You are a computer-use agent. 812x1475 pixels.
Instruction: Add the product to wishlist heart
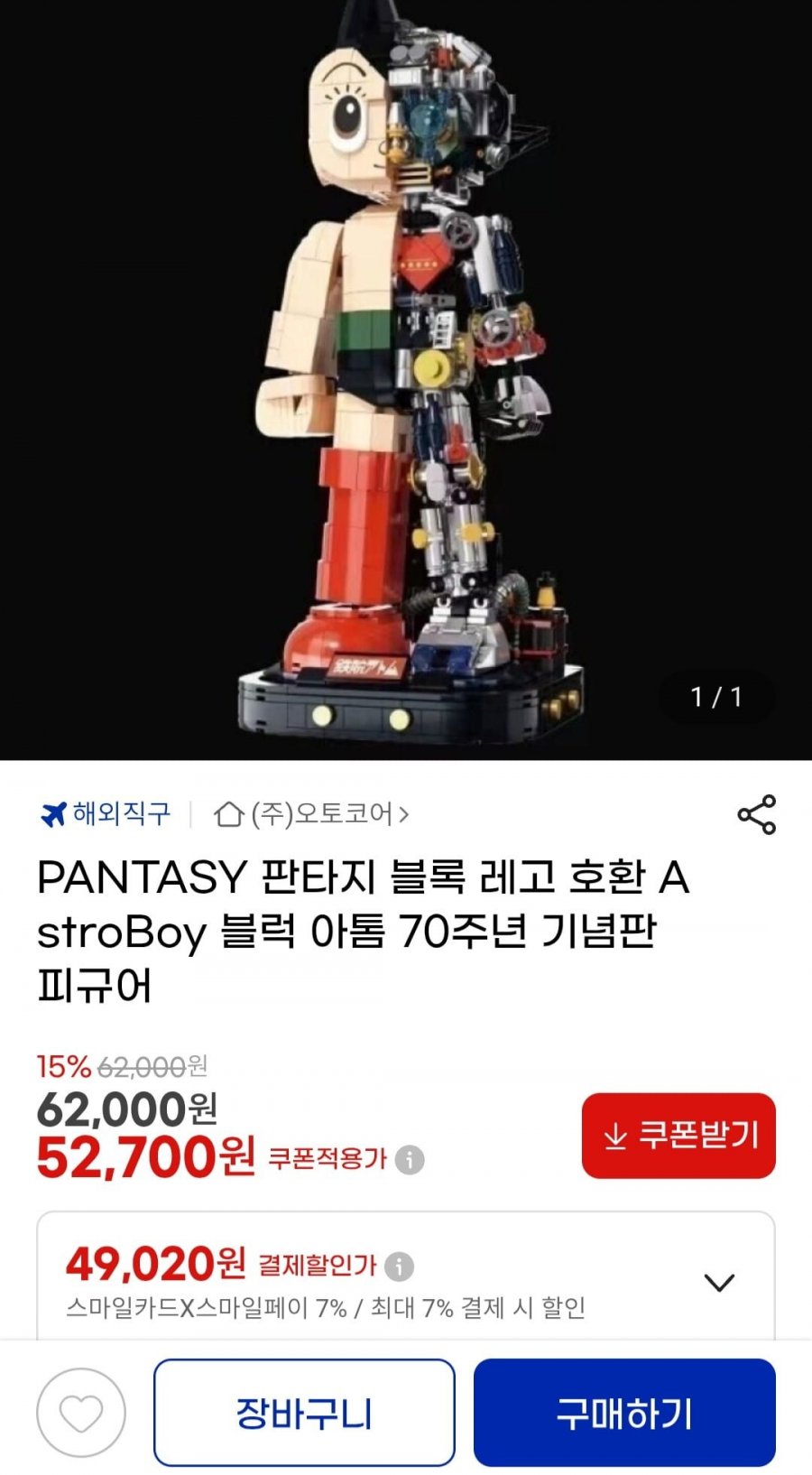[81, 1414]
